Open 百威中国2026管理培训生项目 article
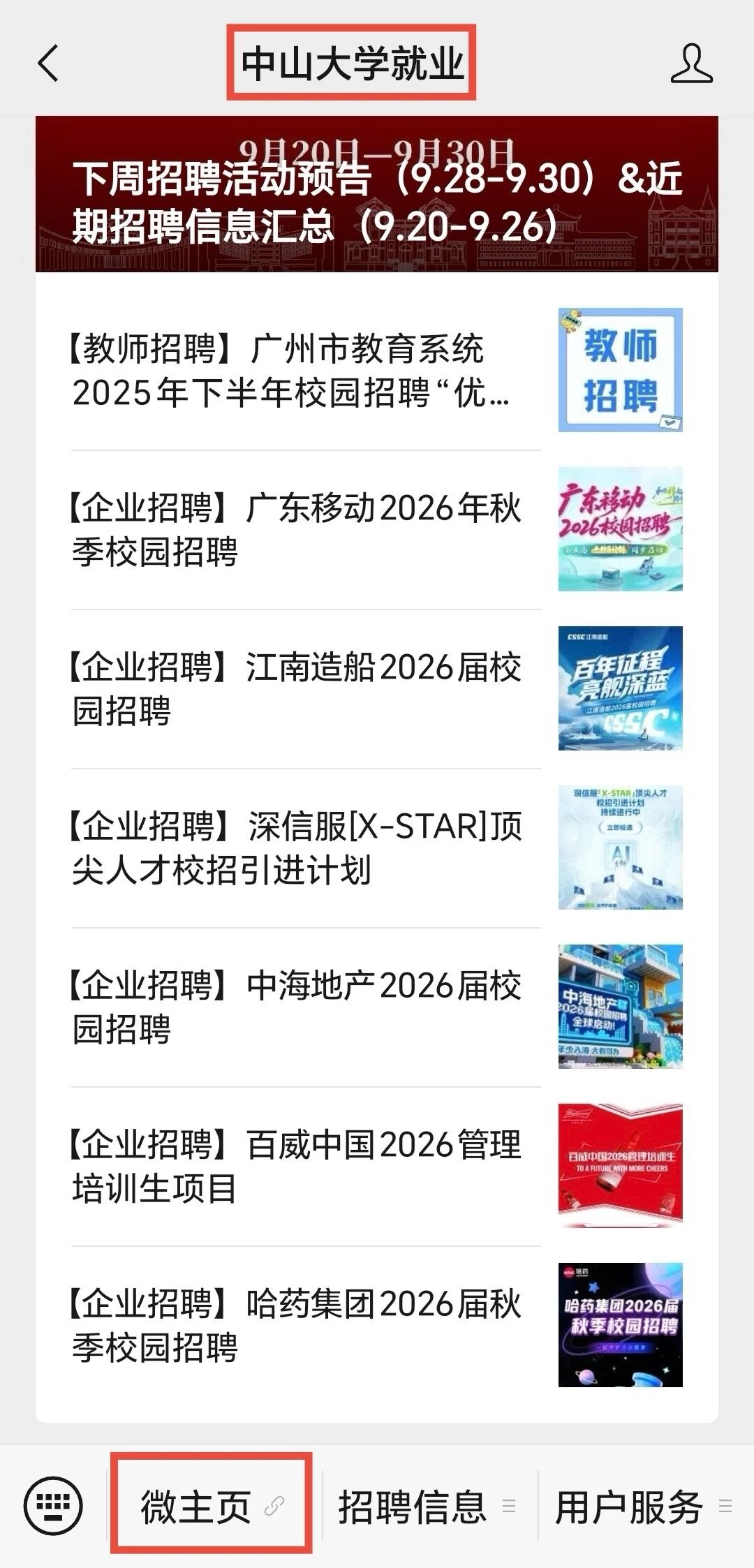This screenshot has width=754, height=1568. pos(293,1166)
